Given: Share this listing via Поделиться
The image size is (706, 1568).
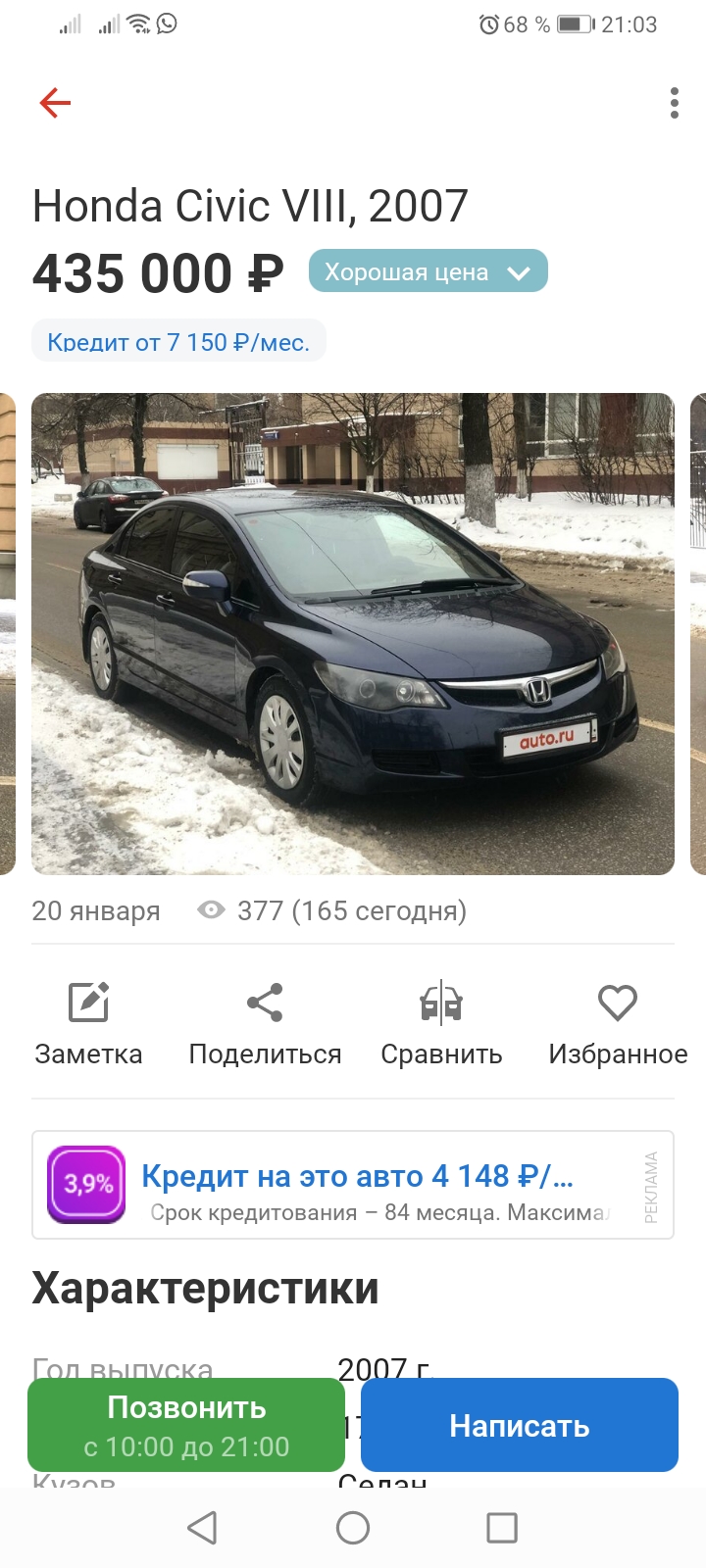Looking at the screenshot, I should point(265,1023).
